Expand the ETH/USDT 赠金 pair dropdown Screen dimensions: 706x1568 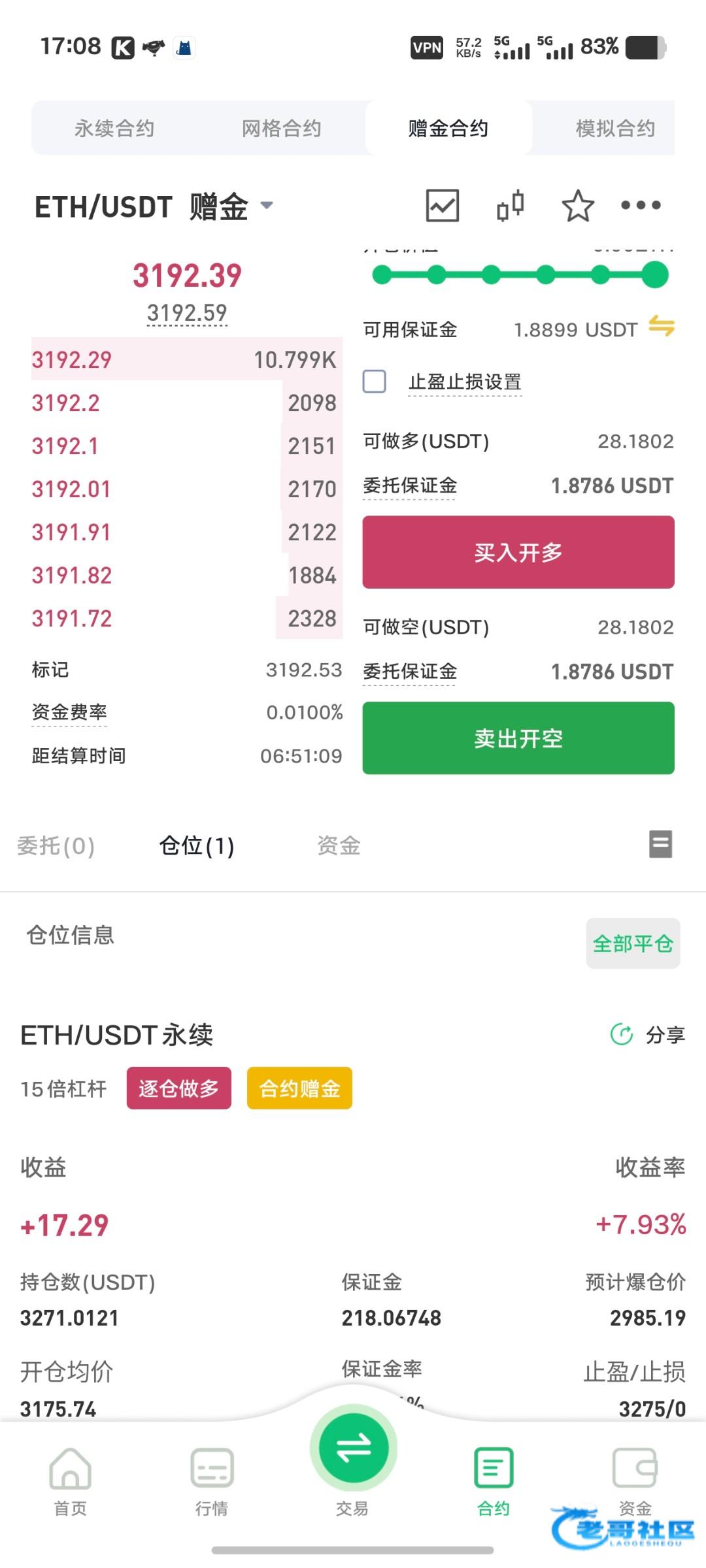(x=266, y=205)
